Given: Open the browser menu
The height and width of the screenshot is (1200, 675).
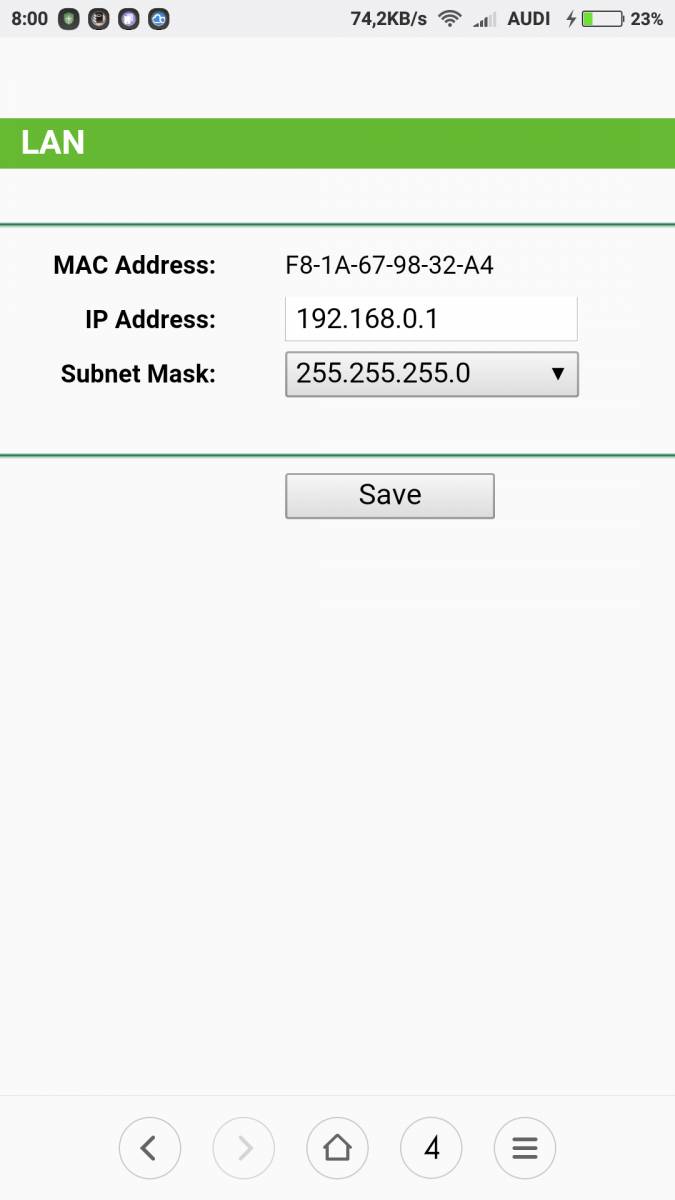Looking at the screenshot, I should [x=525, y=1148].
